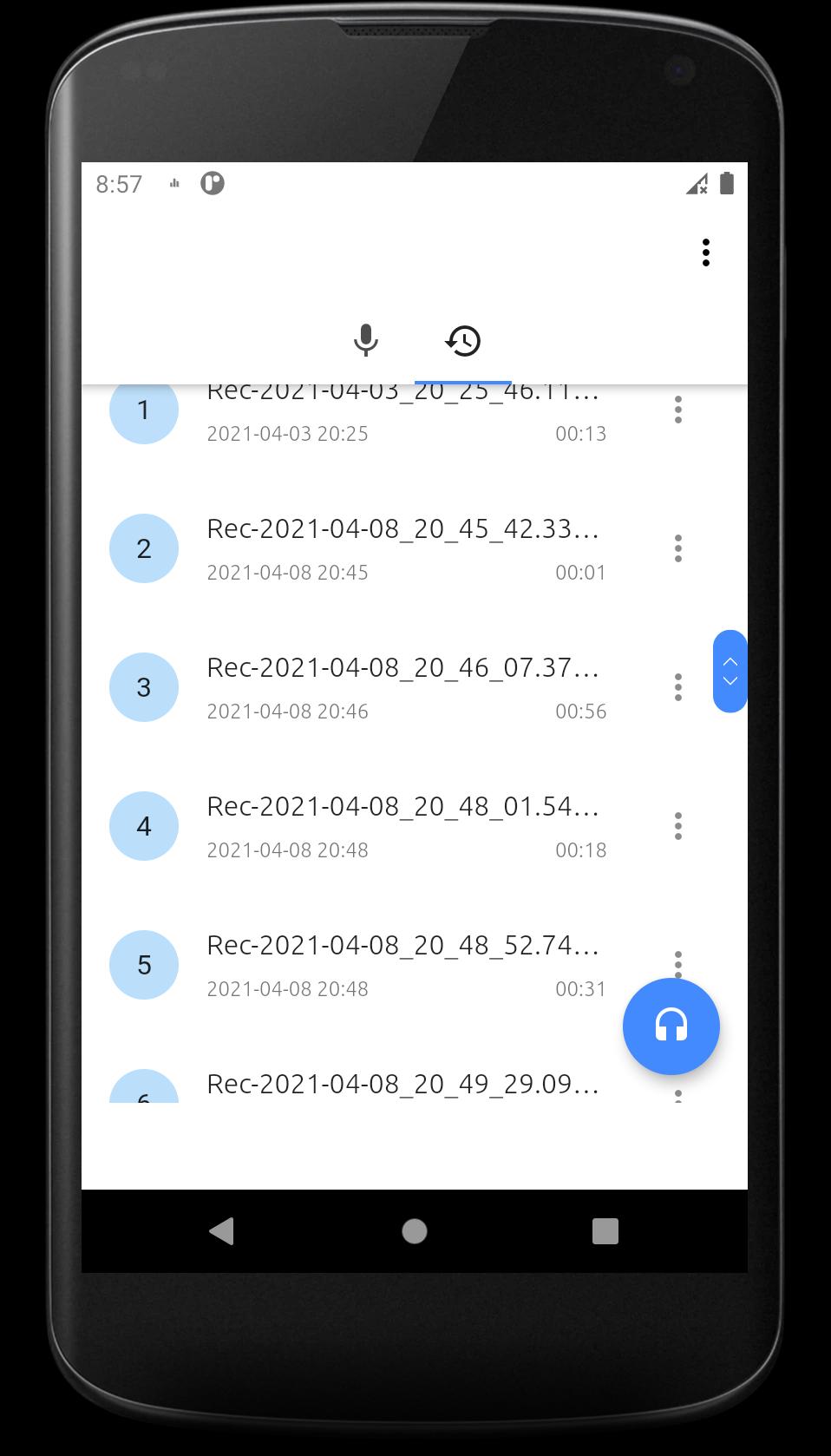Viewport: 831px width, 1456px height.
Task: Go back using the system back button
Action: coord(222,1230)
